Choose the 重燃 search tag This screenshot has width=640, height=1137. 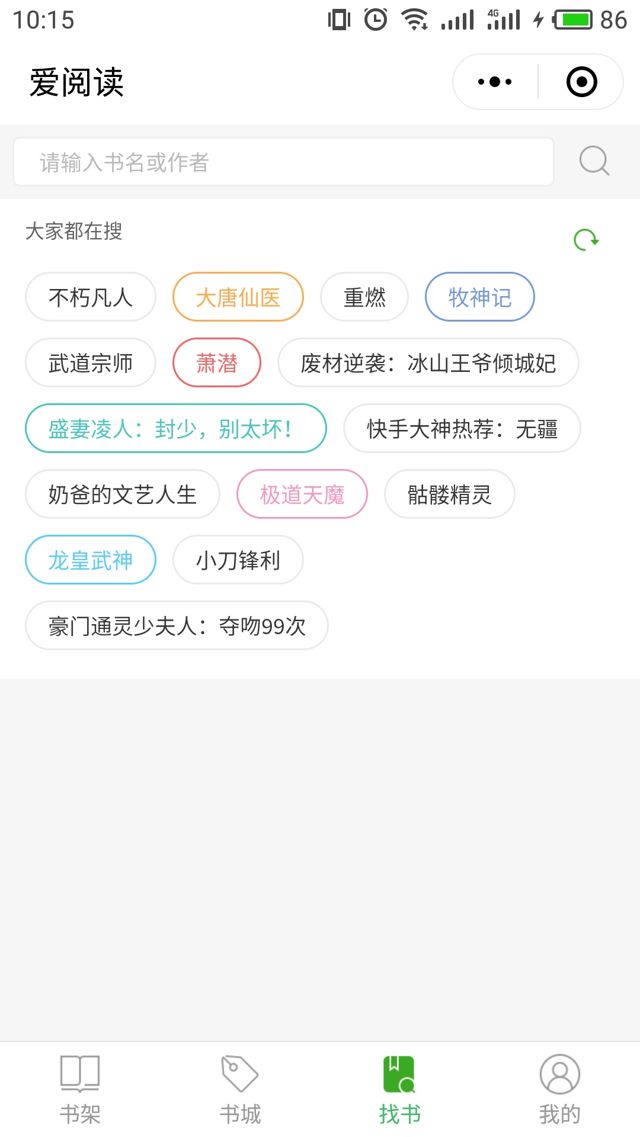pyautogui.click(x=364, y=297)
